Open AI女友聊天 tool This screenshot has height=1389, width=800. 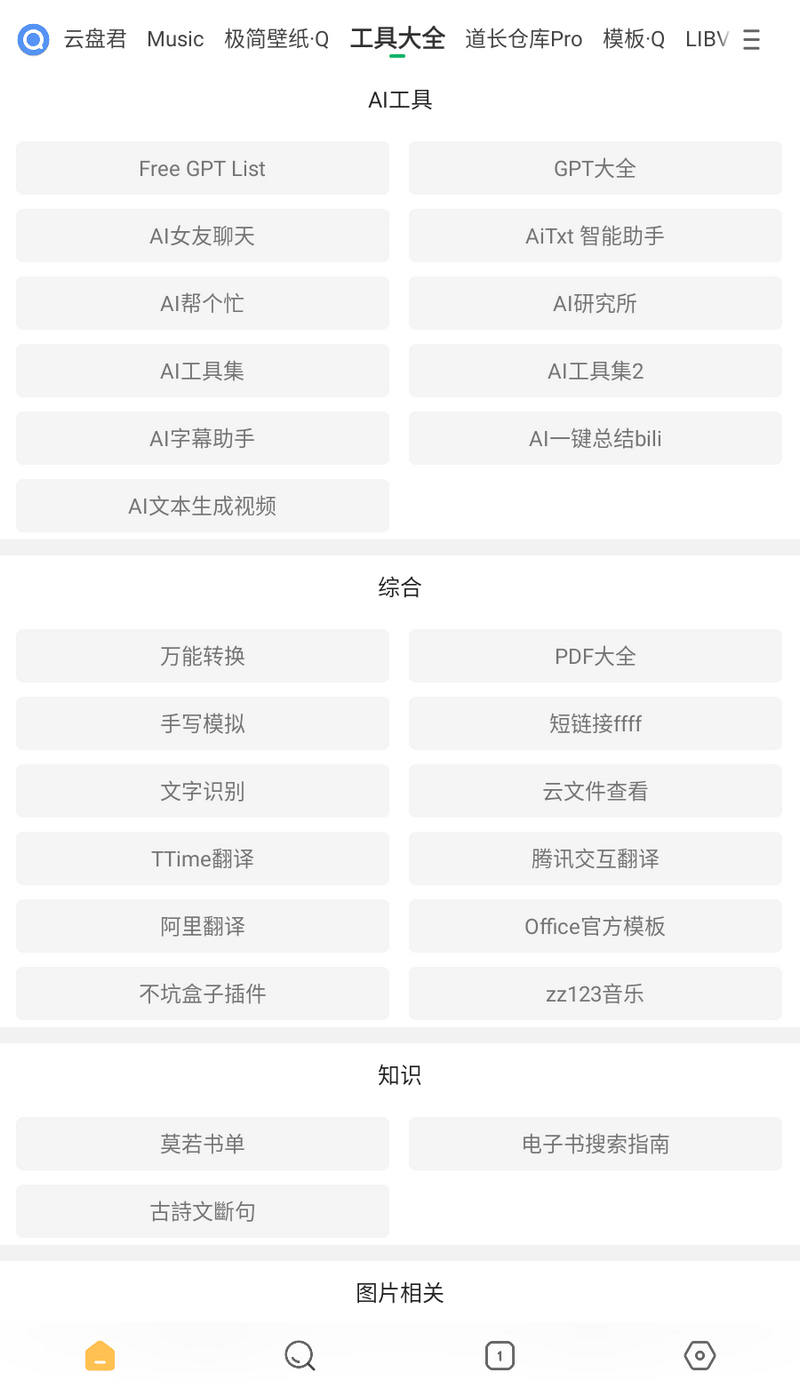(x=202, y=236)
